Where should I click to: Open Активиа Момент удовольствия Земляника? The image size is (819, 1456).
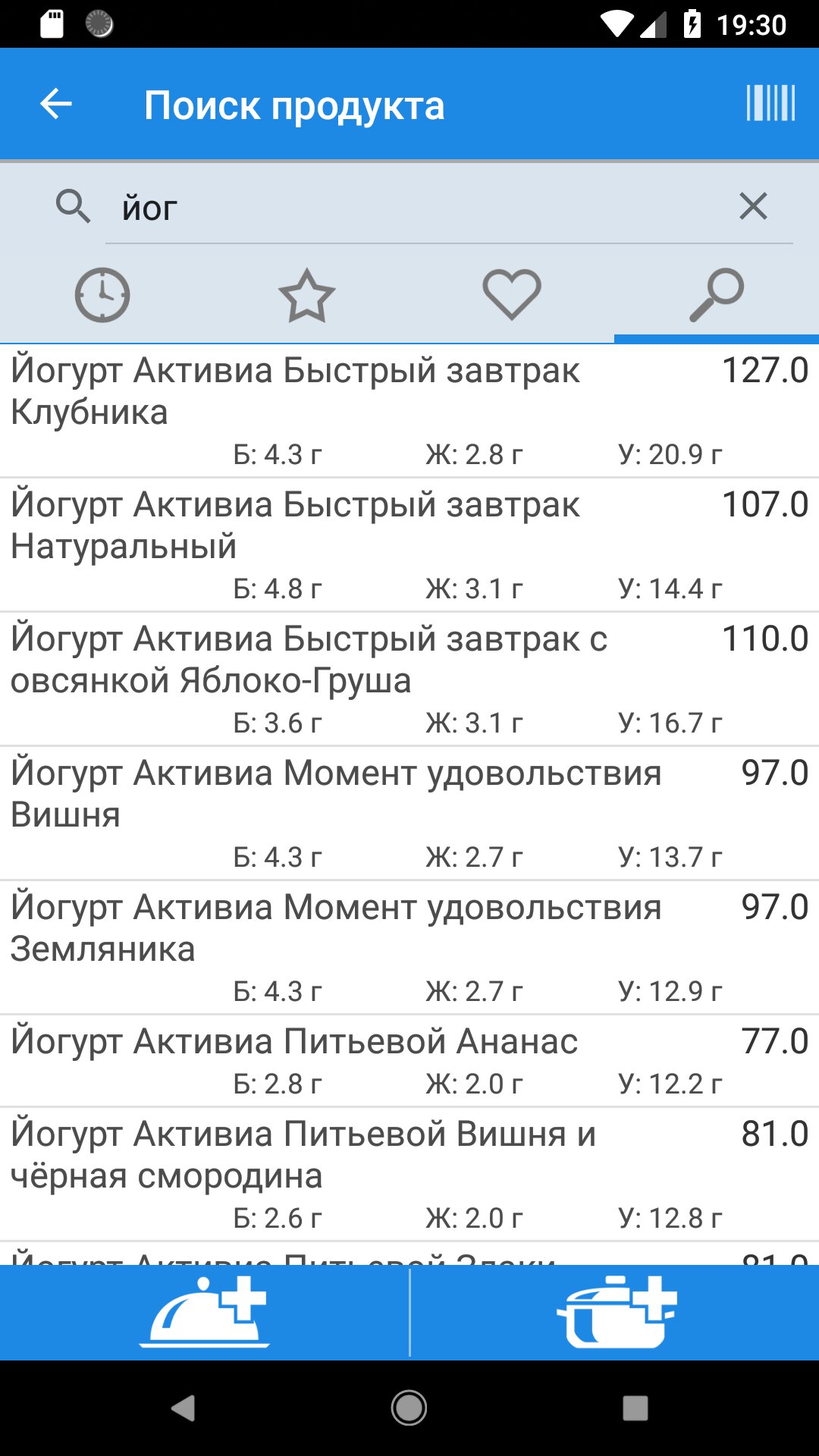(409, 948)
